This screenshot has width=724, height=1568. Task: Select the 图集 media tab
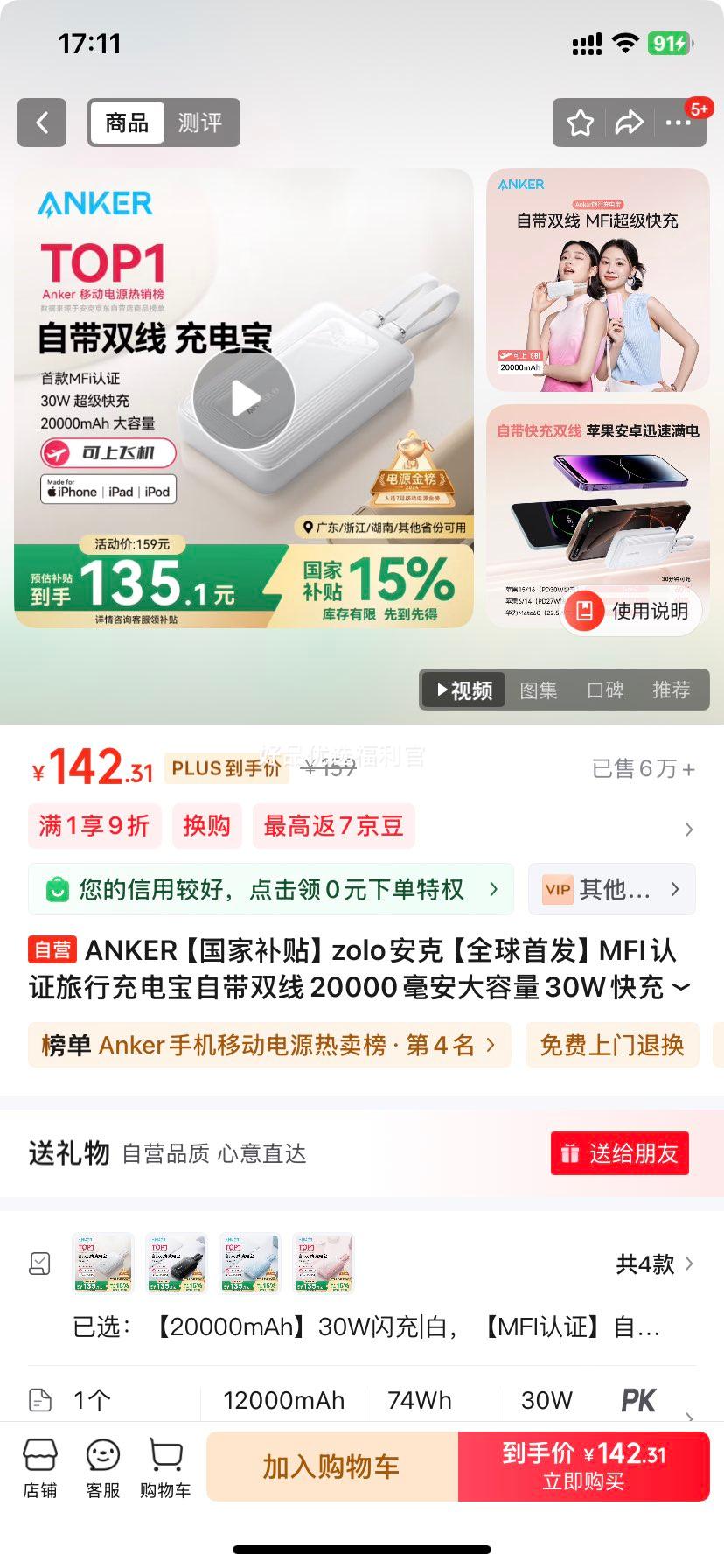click(540, 690)
